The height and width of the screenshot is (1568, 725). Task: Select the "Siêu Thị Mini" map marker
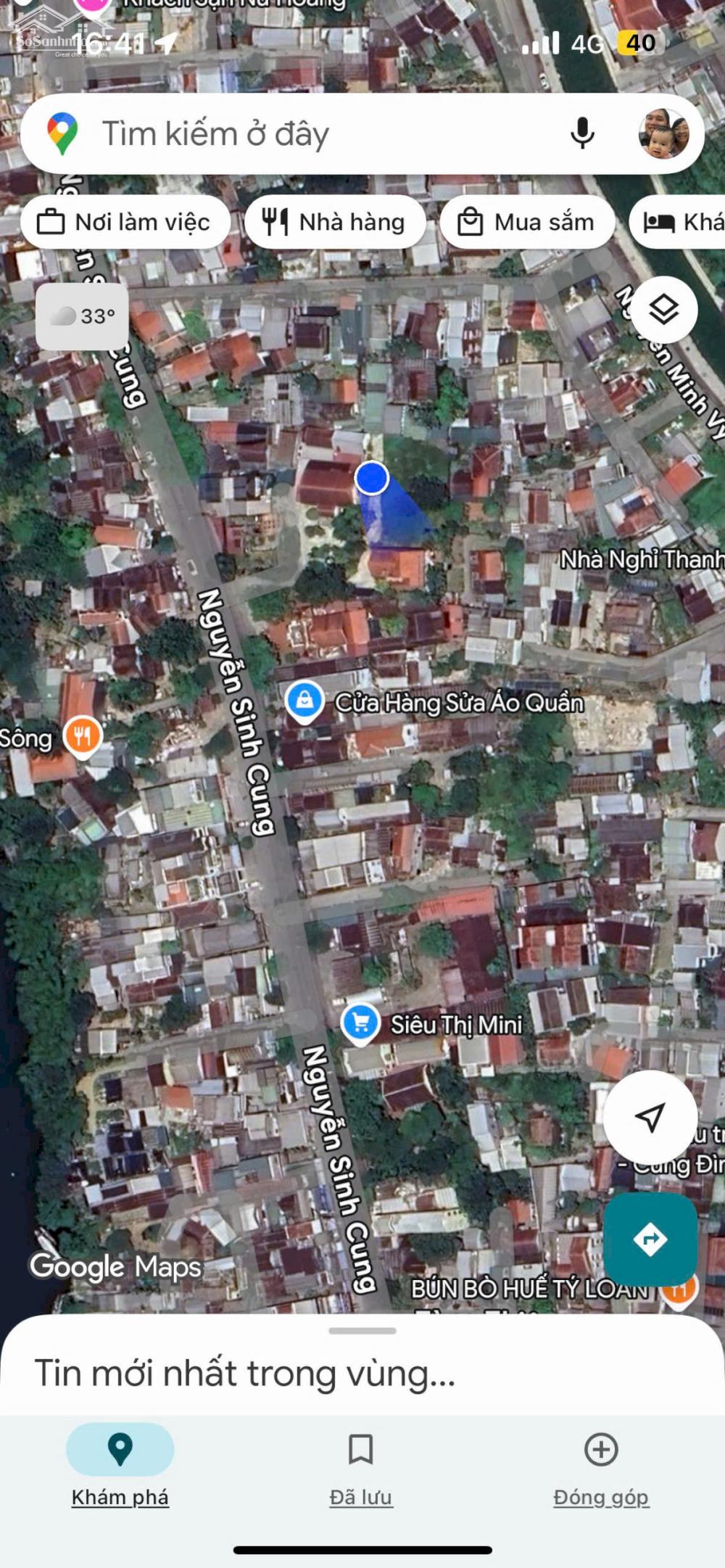click(360, 1024)
